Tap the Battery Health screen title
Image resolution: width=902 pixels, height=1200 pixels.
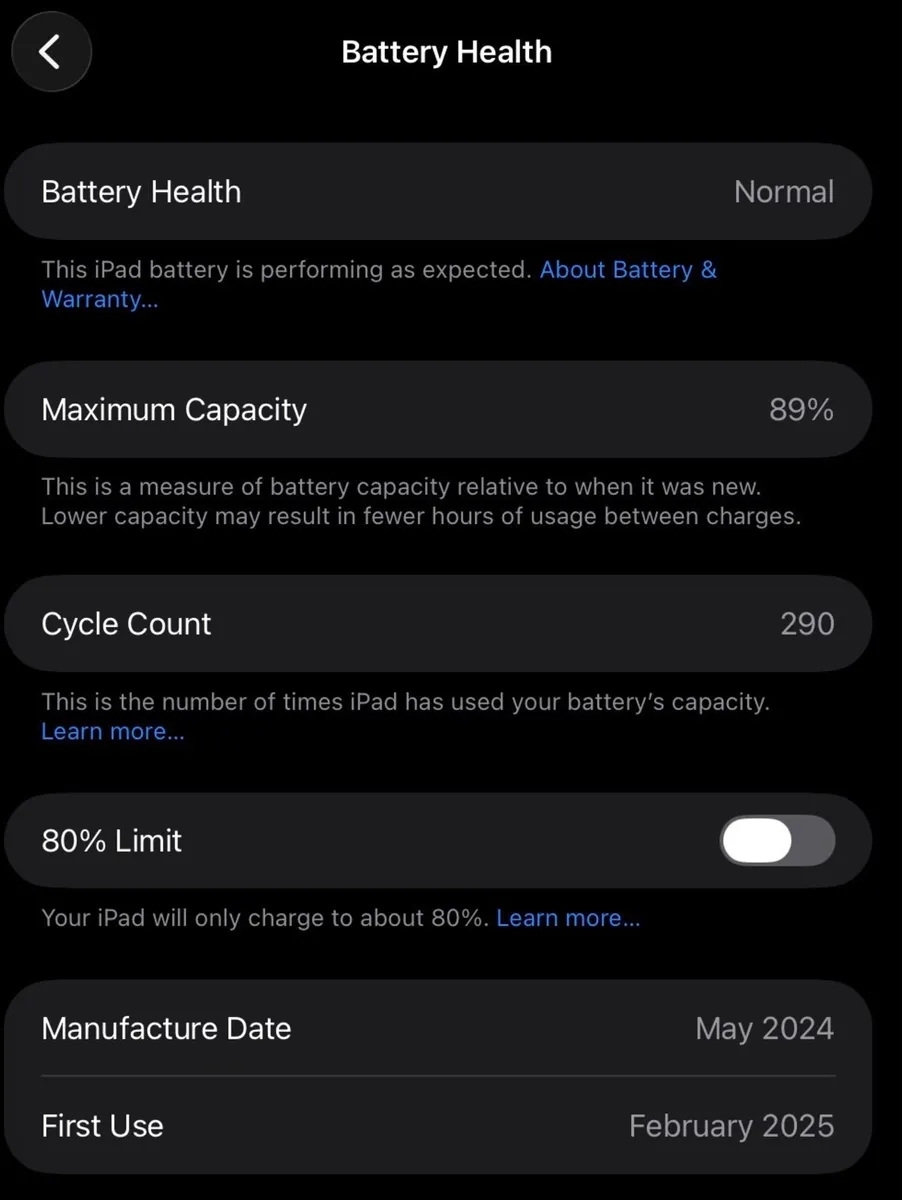point(446,51)
